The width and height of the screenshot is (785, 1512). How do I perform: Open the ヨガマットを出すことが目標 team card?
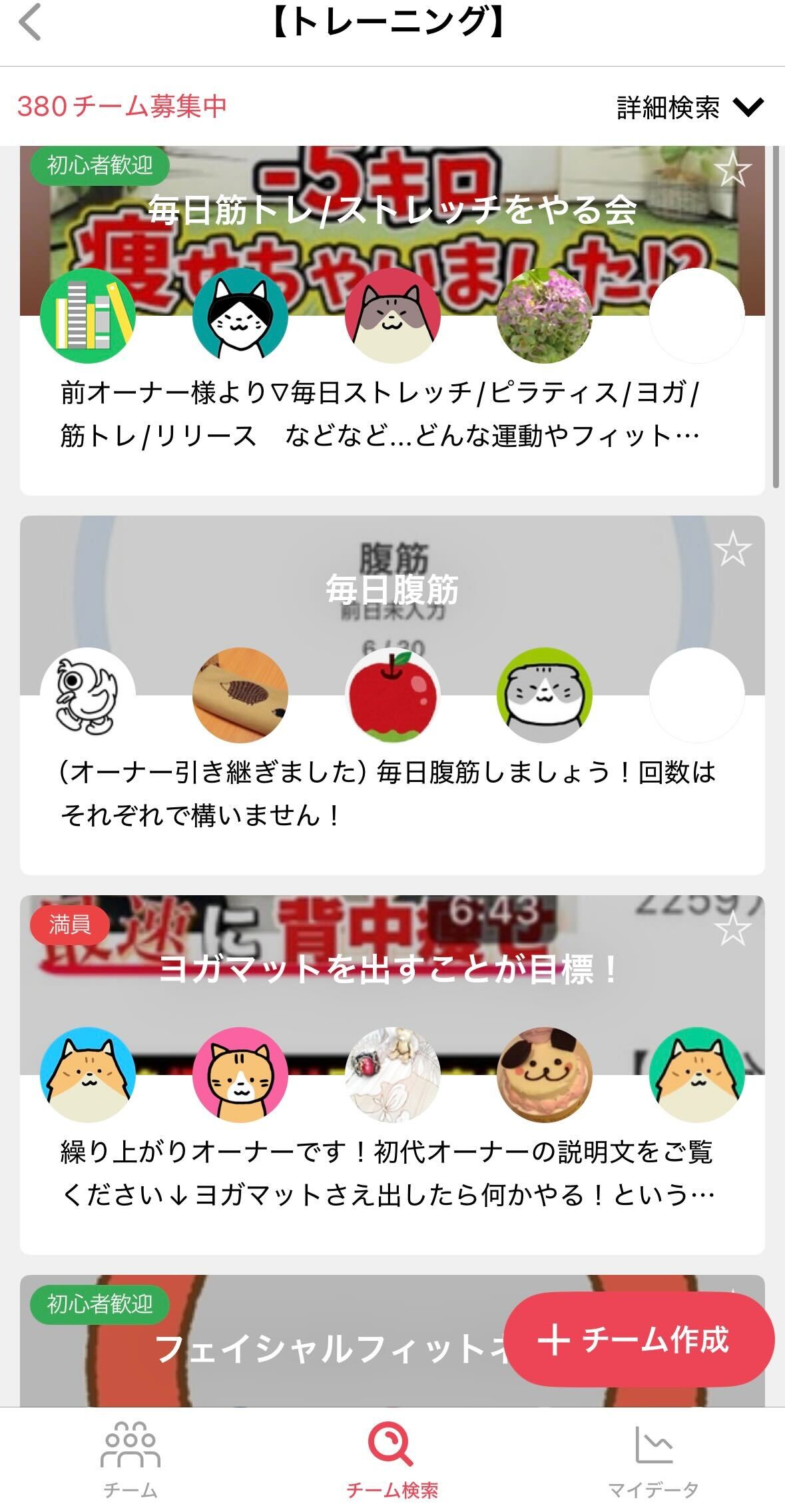coord(392,1172)
